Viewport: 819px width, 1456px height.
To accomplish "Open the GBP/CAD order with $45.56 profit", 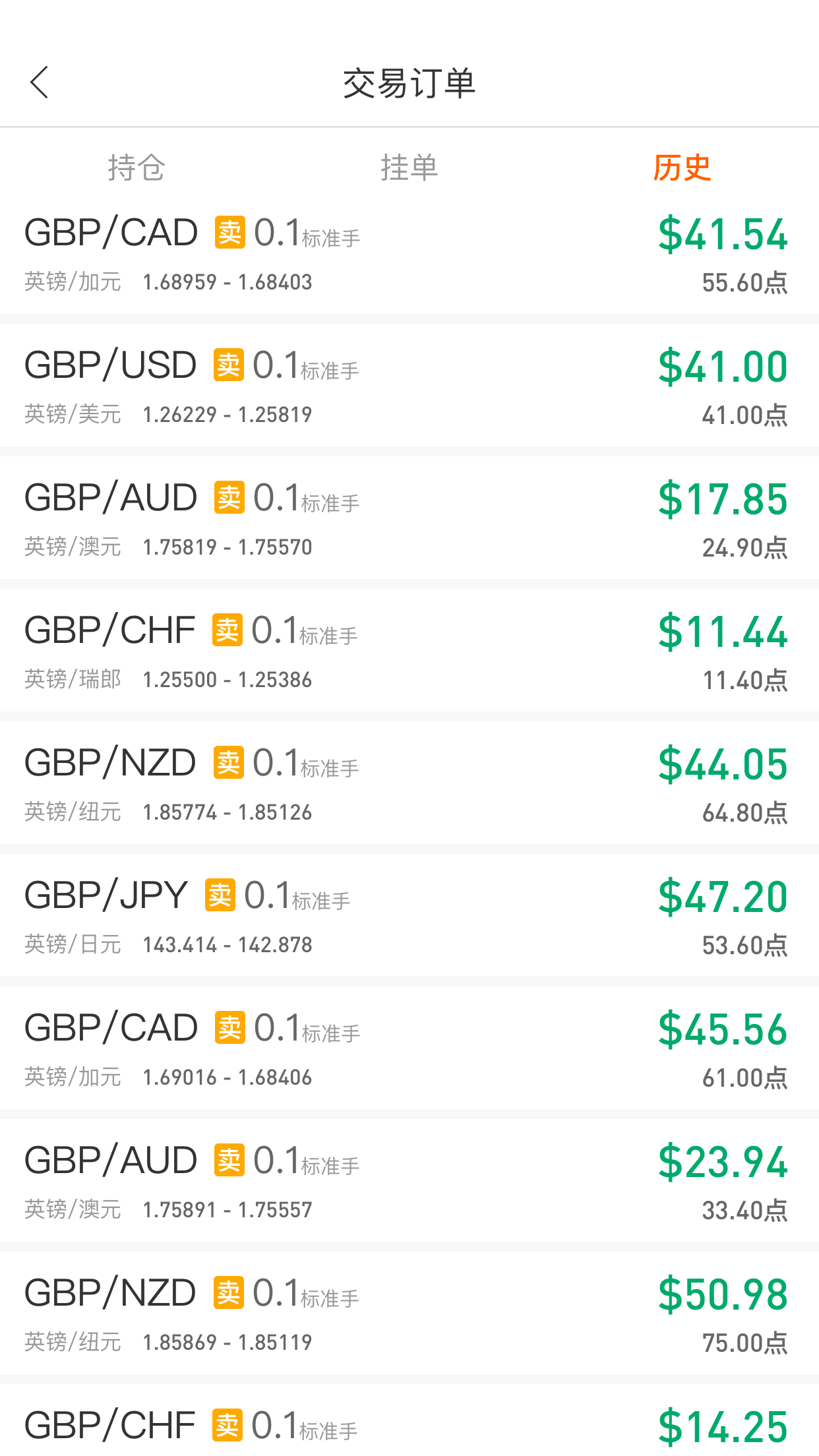I will coord(409,1048).
